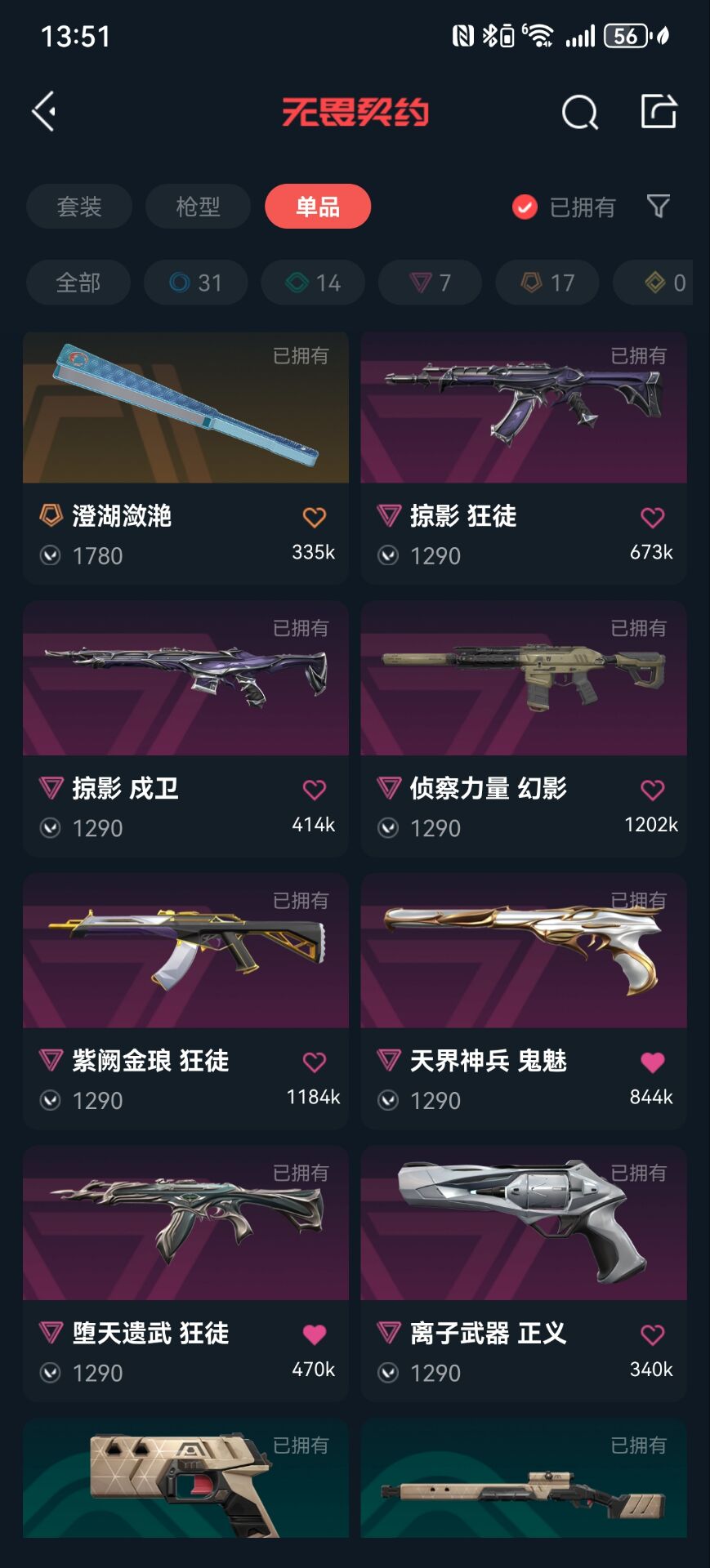Image resolution: width=710 pixels, height=1568 pixels.
Task: Open the 离子武器 正义 skin card
Action: pos(523,1223)
